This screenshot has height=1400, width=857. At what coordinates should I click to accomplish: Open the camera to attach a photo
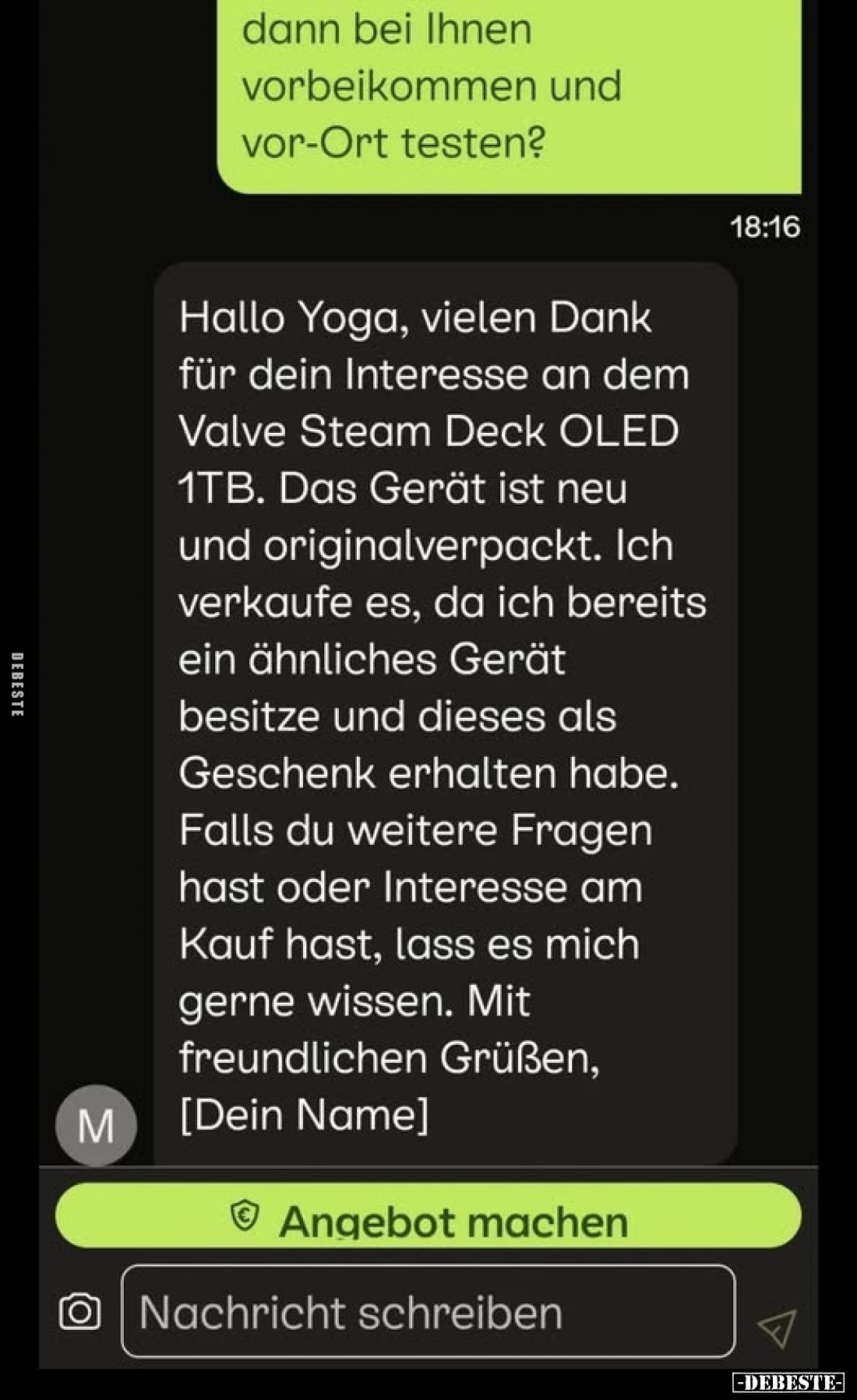tap(79, 1313)
